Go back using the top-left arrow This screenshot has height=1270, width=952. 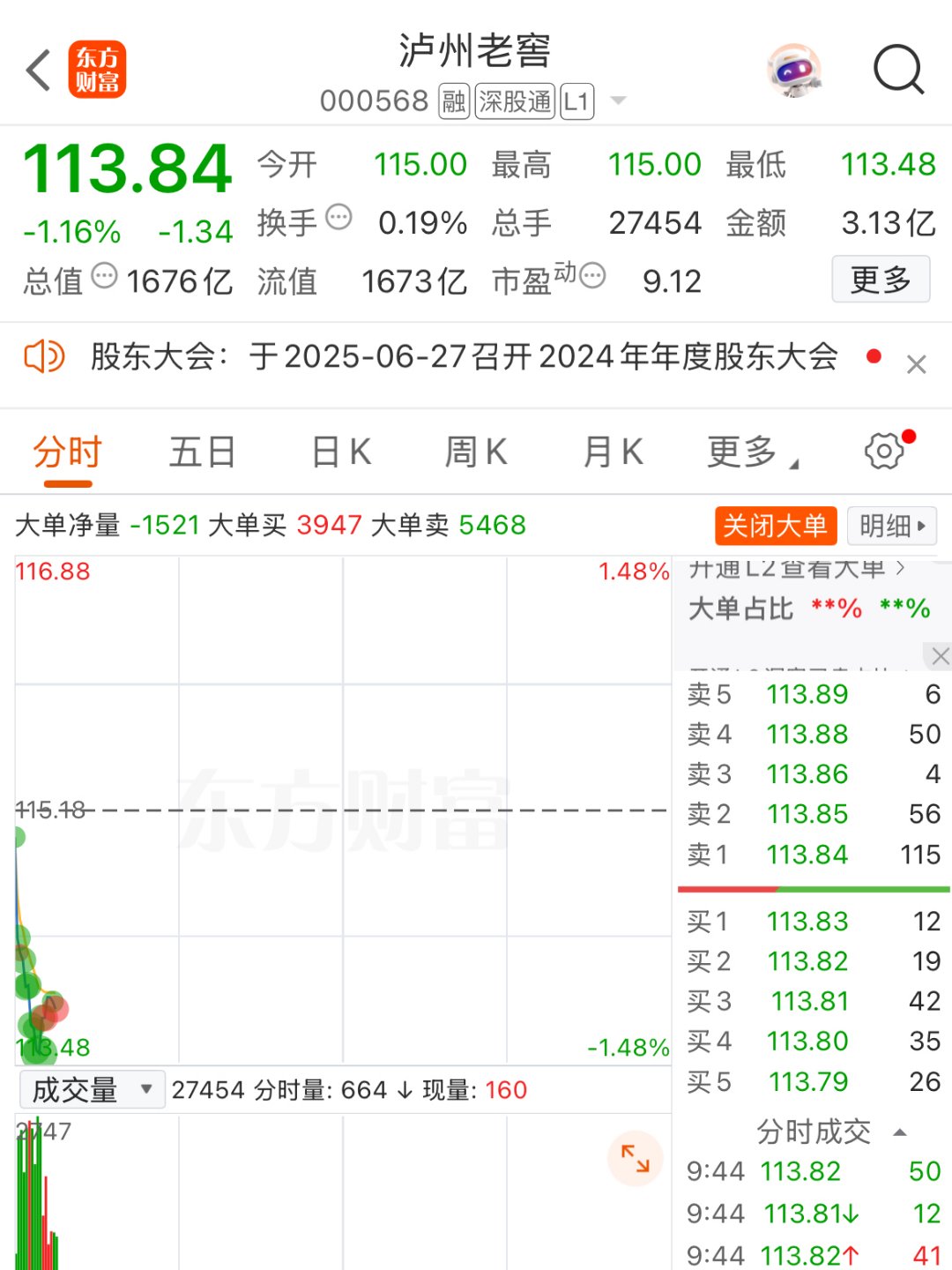coord(39,70)
